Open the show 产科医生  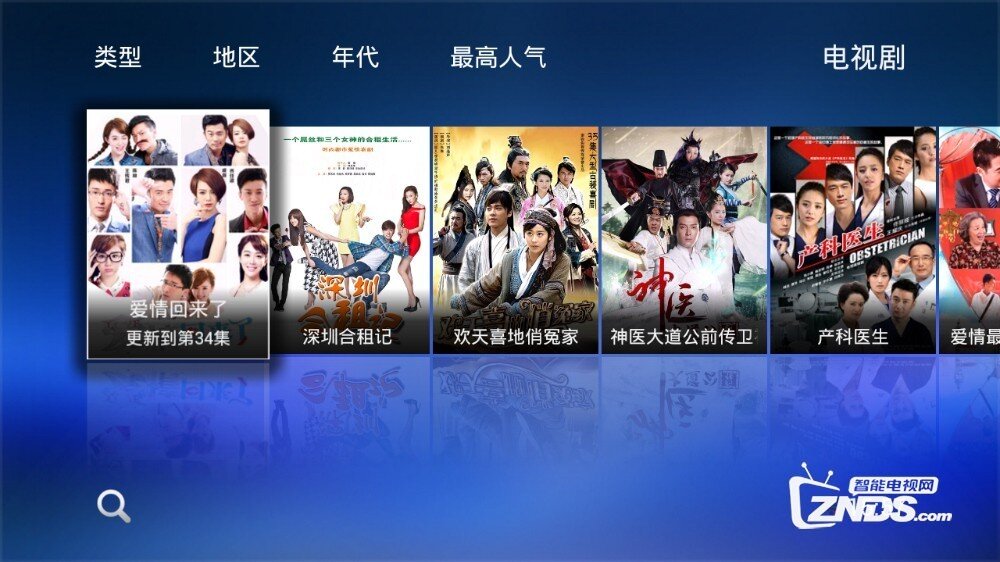click(852, 240)
